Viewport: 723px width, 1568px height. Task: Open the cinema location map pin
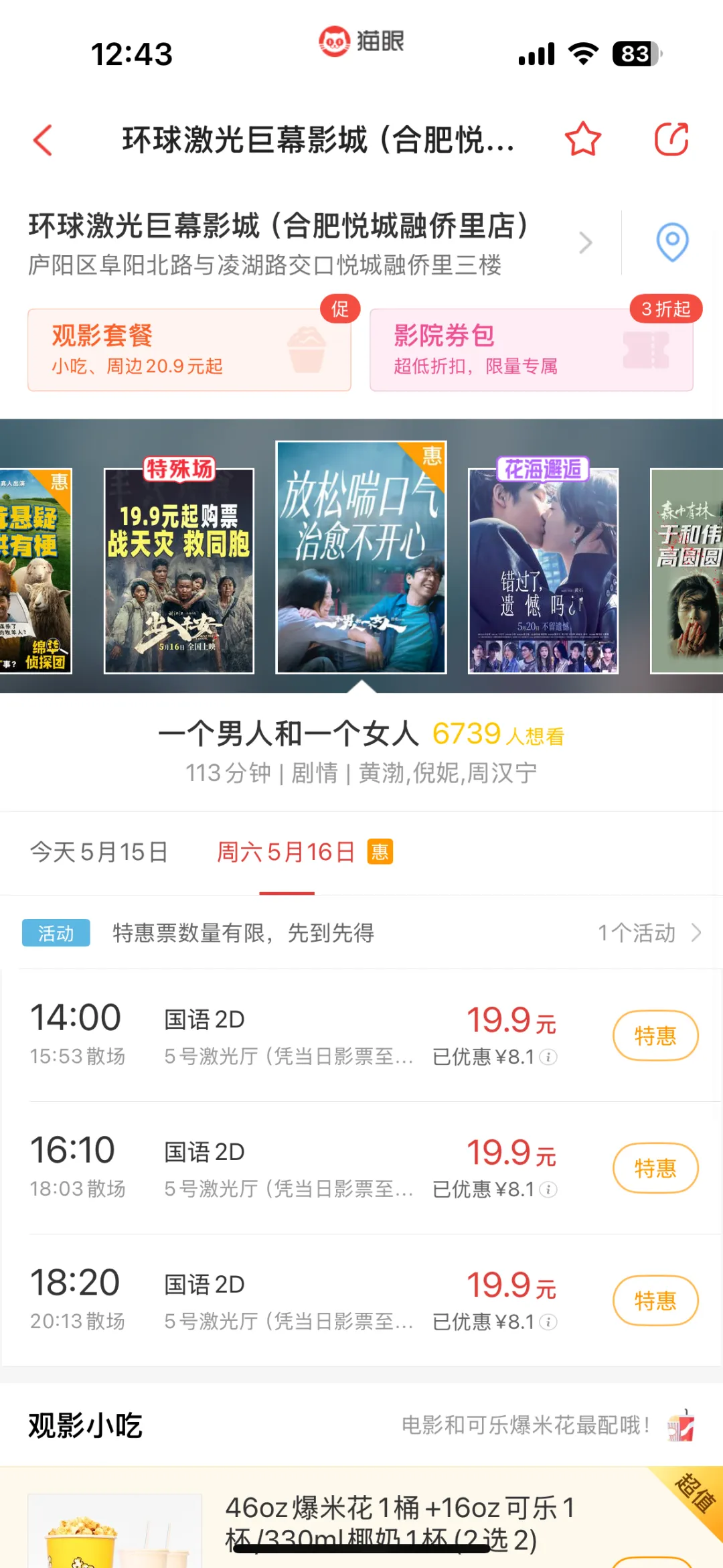pos(672,242)
